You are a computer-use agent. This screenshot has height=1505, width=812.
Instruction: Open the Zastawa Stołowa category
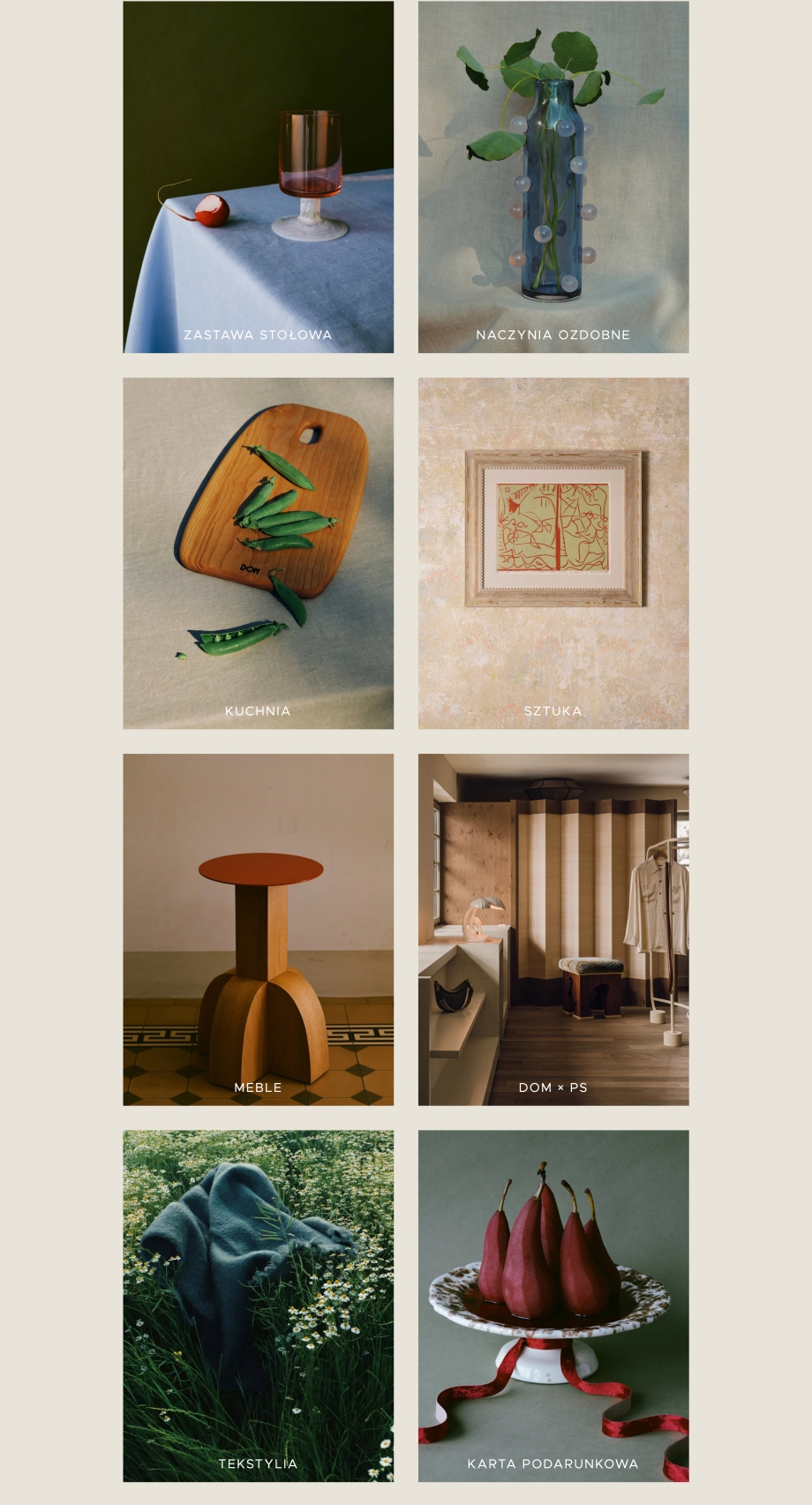[x=258, y=177]
